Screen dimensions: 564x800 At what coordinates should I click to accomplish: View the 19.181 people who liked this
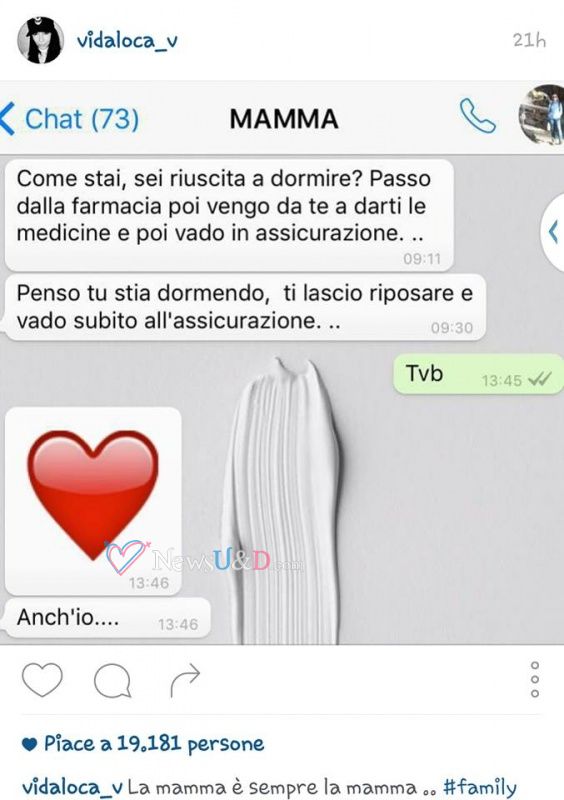143,744
